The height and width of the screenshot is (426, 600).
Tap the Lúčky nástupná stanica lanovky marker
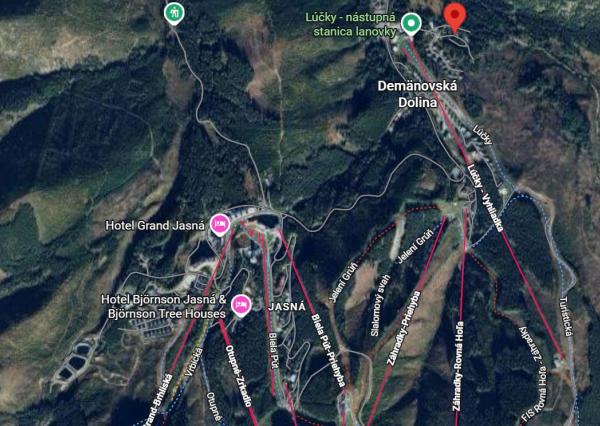tap(412, 23)
